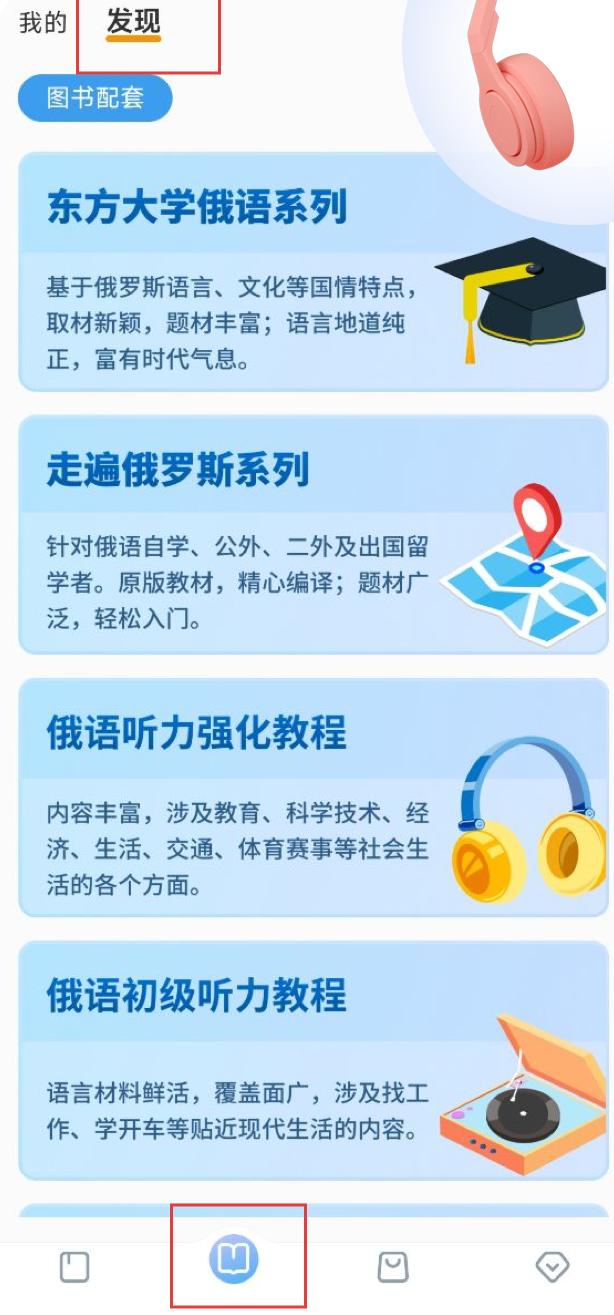Select the 发现 tab

click(134, 23)
